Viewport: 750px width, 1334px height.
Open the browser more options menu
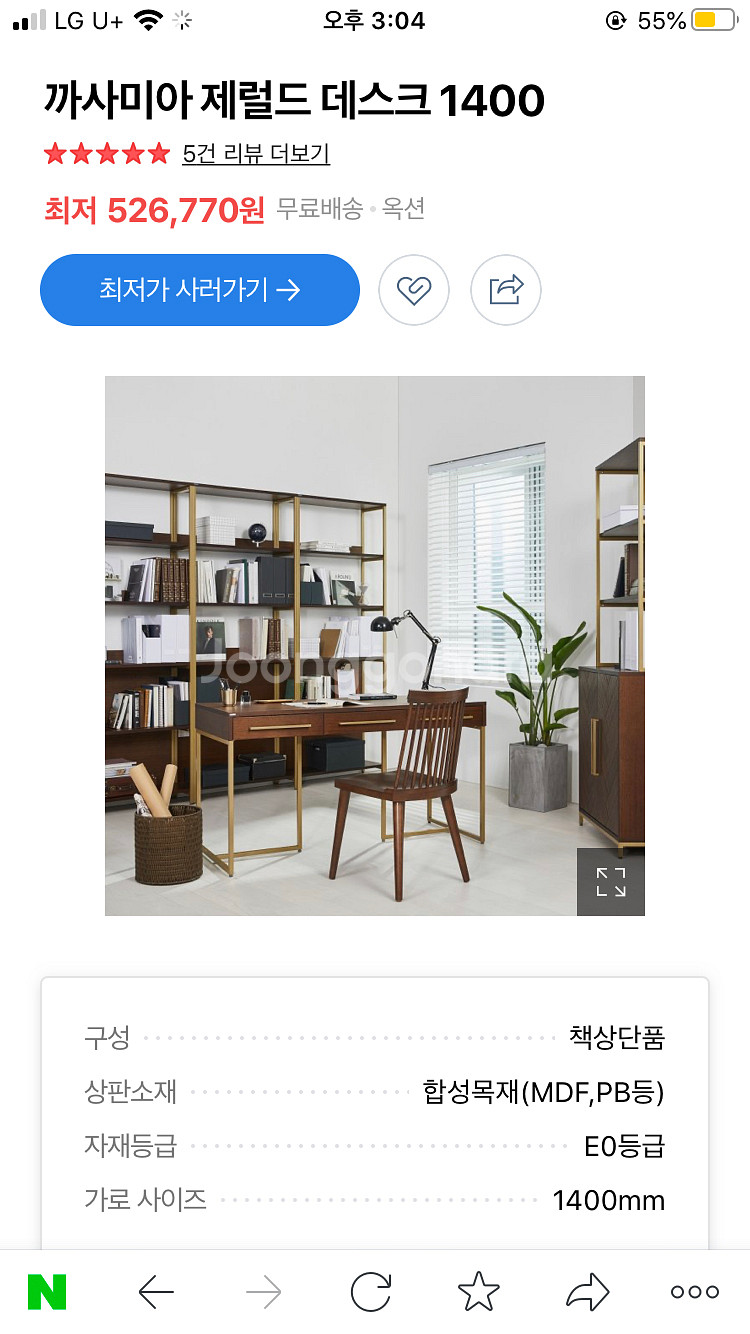pyautogui.click(x=695, y=1293)
